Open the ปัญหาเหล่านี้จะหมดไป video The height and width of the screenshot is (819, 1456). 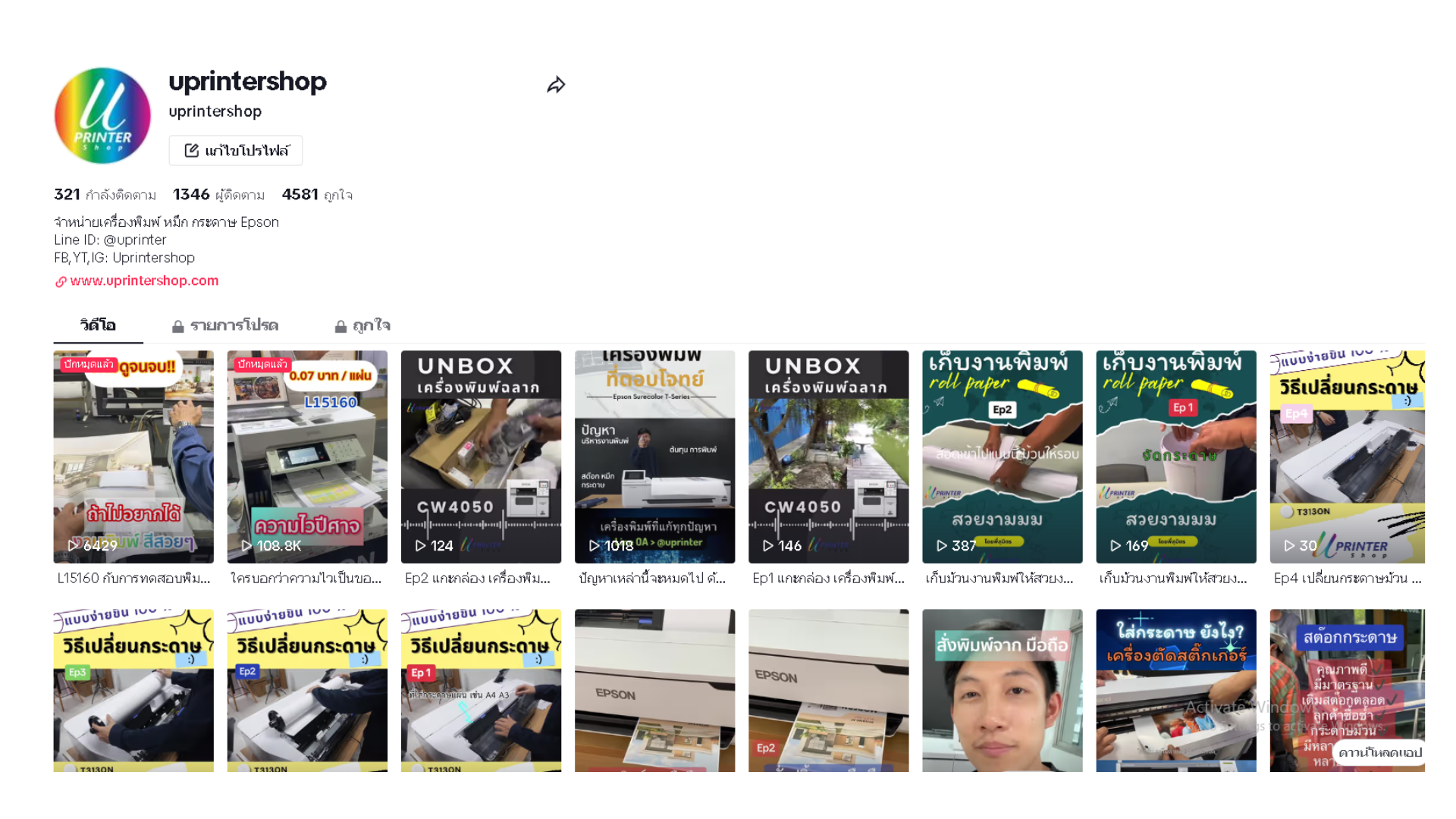coord(654,457)
